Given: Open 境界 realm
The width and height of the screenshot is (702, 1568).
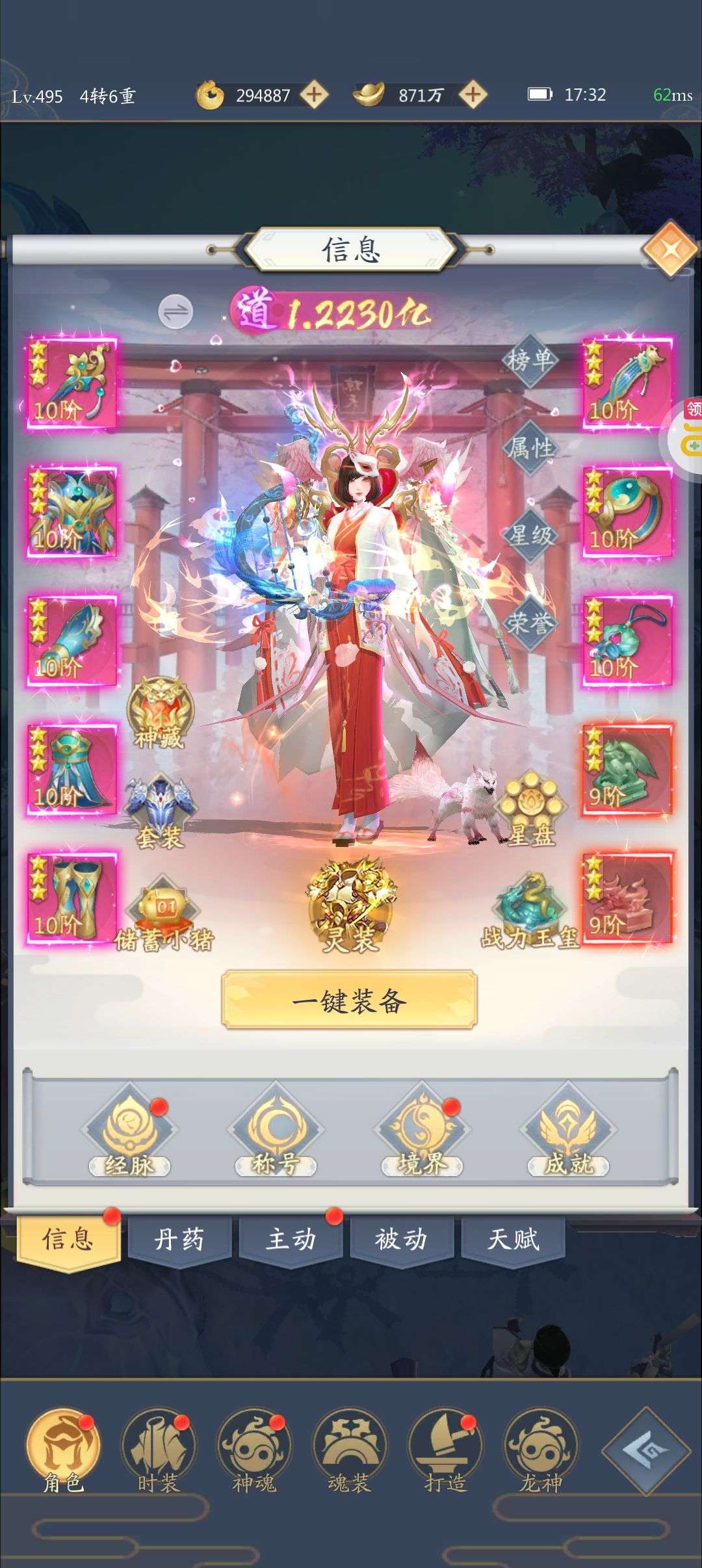Looking at the screenshot, I should point(422,1132).
